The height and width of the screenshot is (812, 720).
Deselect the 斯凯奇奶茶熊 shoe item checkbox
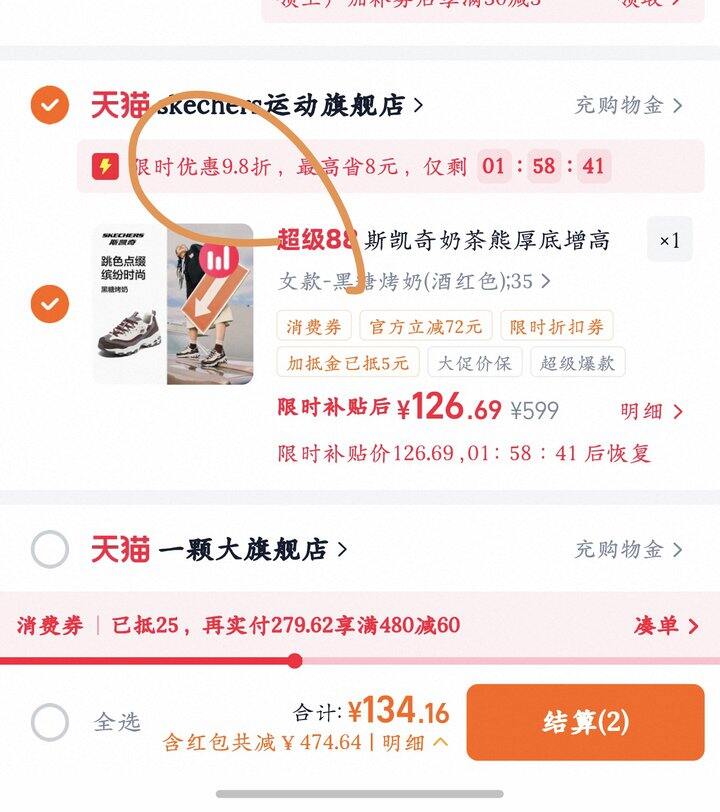coord(50,304)
